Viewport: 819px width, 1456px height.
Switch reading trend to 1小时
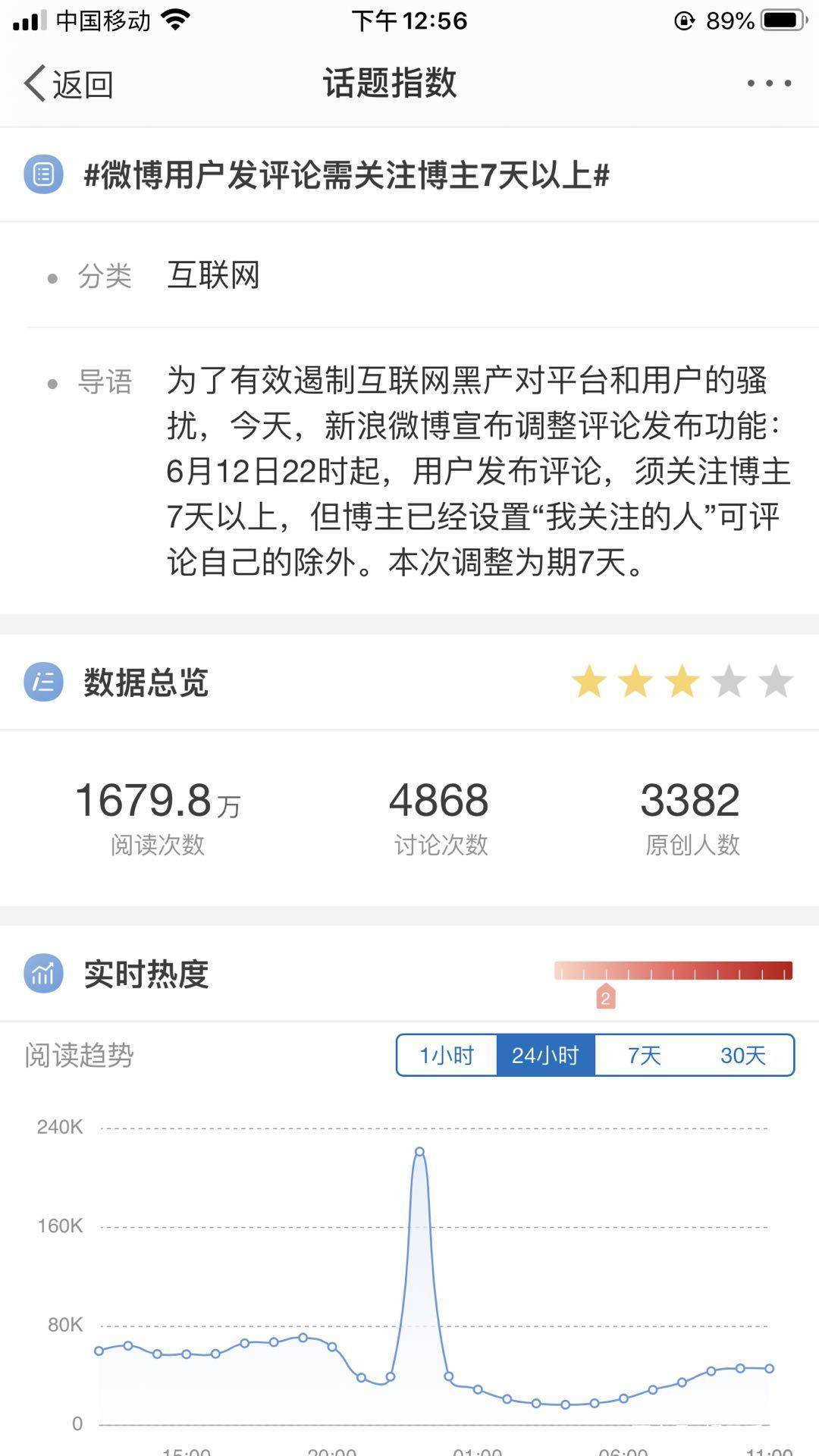point(447,1055)
